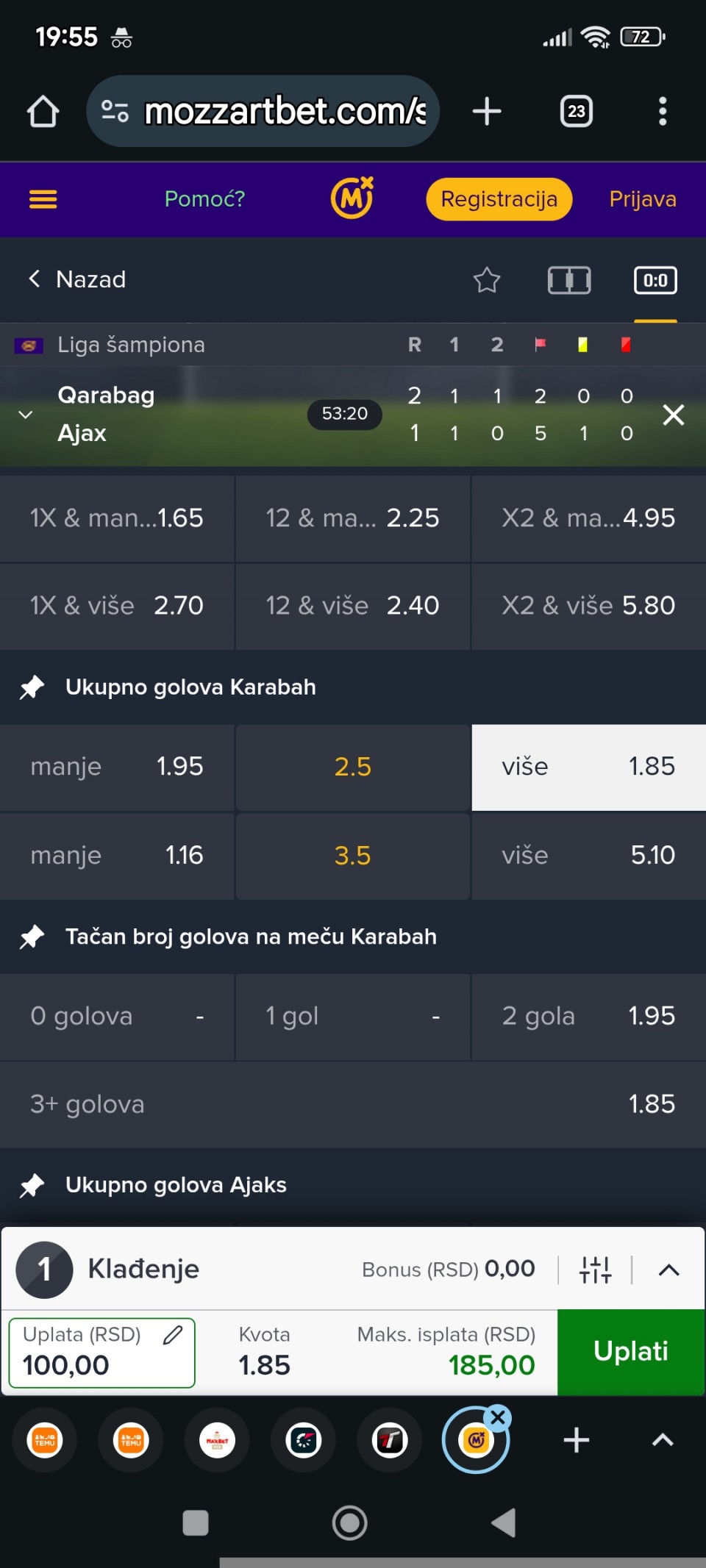The image size is (706, 1568).
Task: Tap the Registracija button
Action: 499,199
